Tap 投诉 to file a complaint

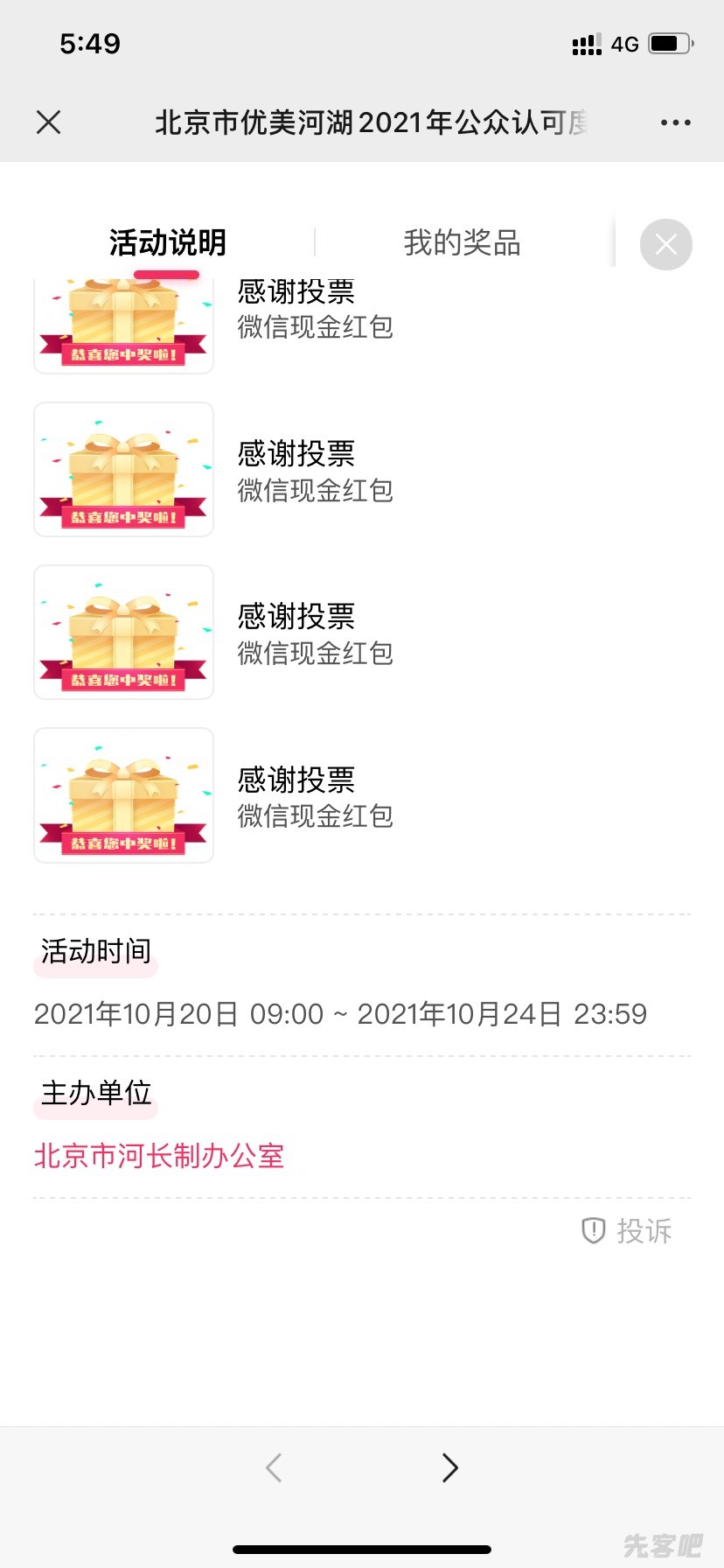click(x=628, y=1231)
